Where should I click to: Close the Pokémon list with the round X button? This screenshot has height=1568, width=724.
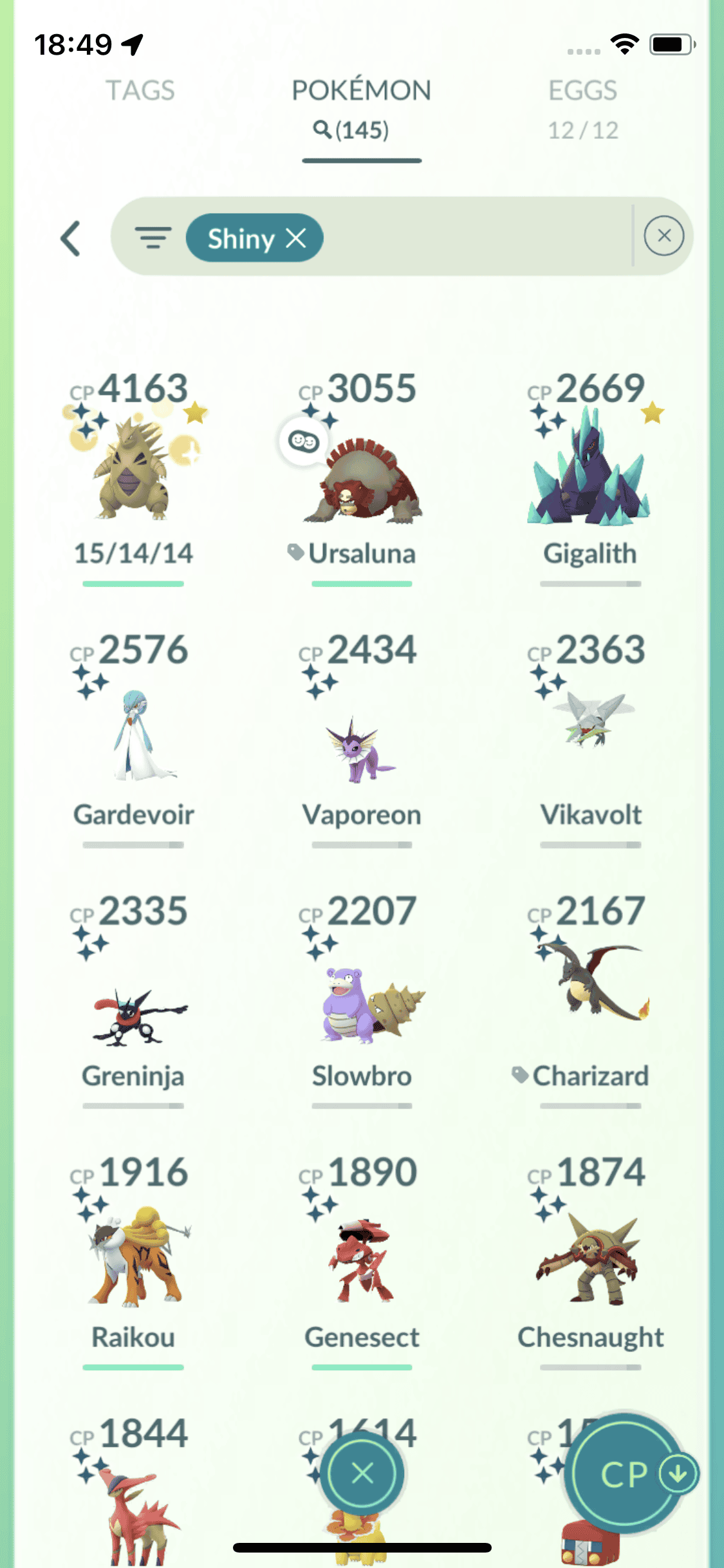362,1473
